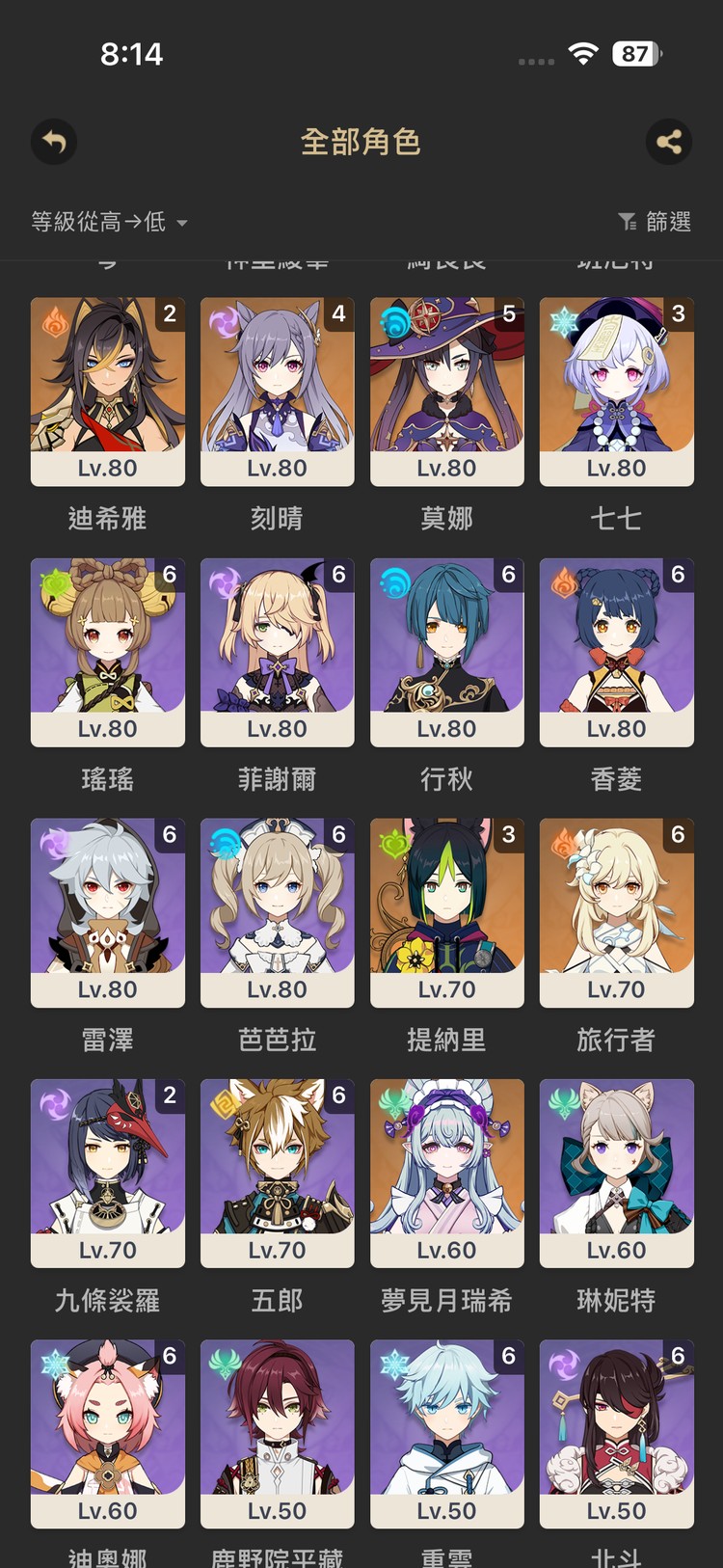Viewport: 723px width, 1568px height.
Task: Tap the back arrow icon at top left
Action: click(53, 142)
